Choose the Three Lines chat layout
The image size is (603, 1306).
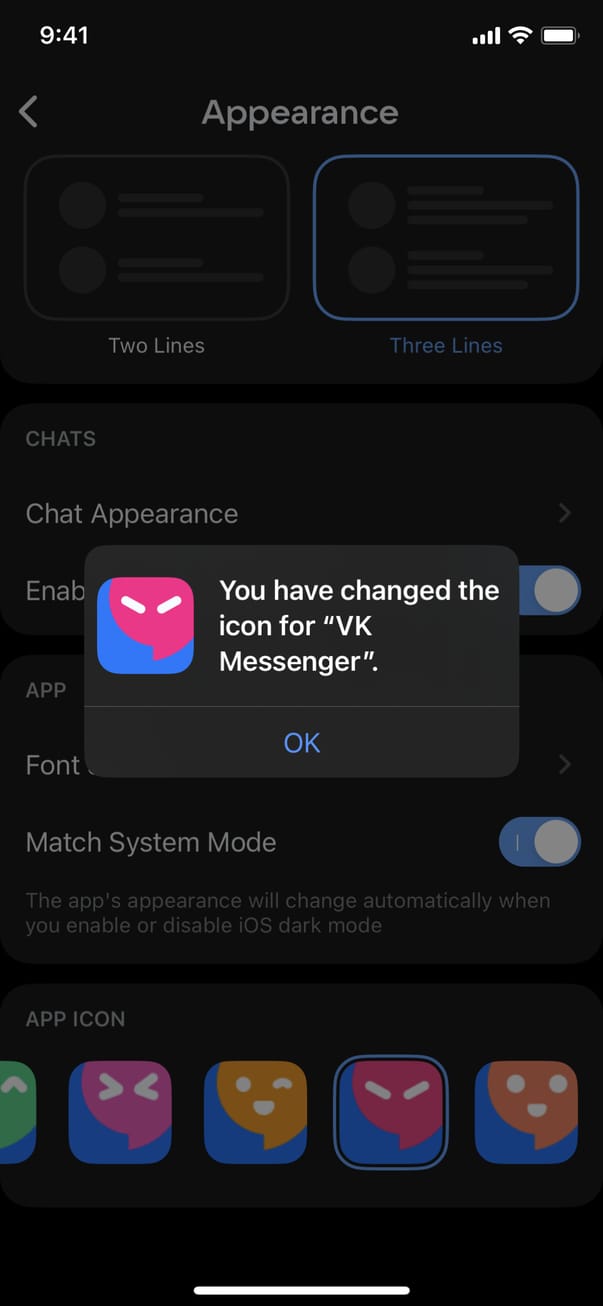tap(446, 238)
